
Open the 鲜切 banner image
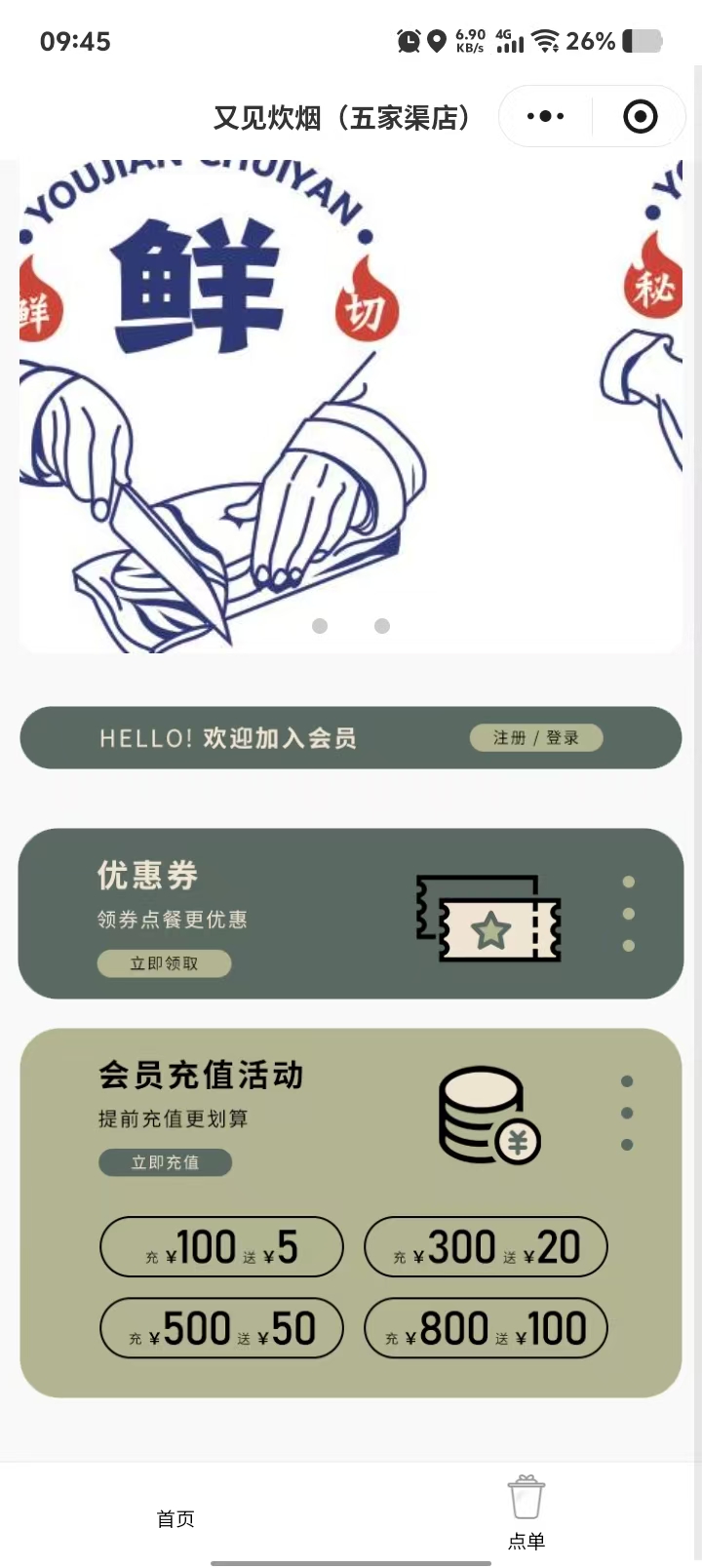(292, 410)
